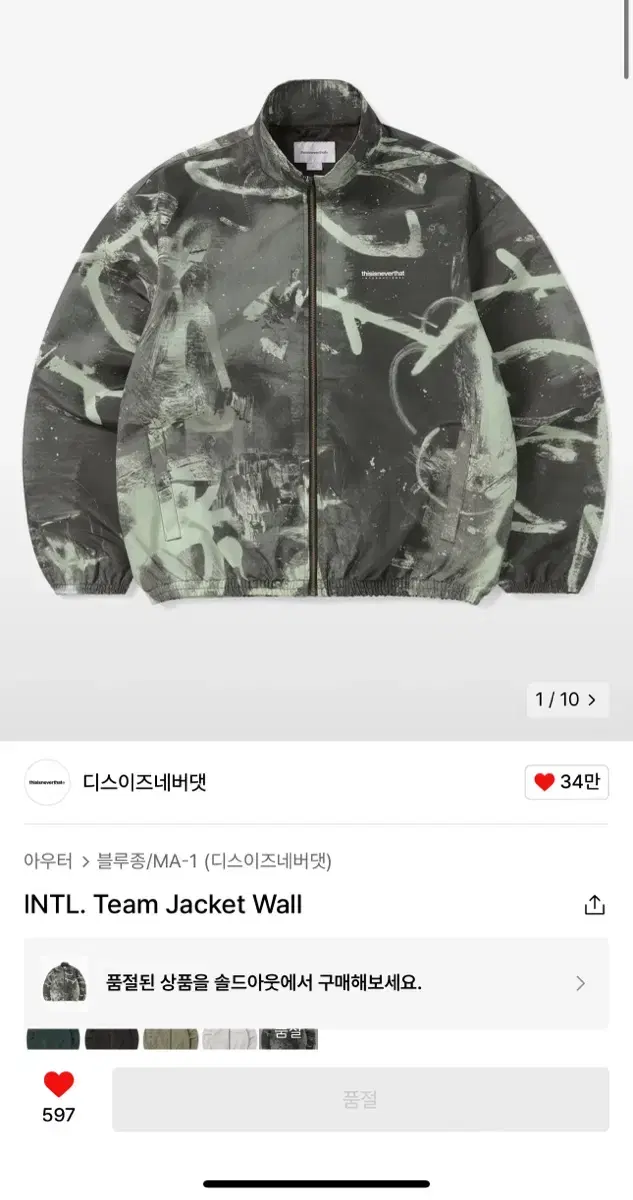Open the banner to buy the sold-out item on 솔드아웃
The image size is (633, 1200).
[316, 983]
